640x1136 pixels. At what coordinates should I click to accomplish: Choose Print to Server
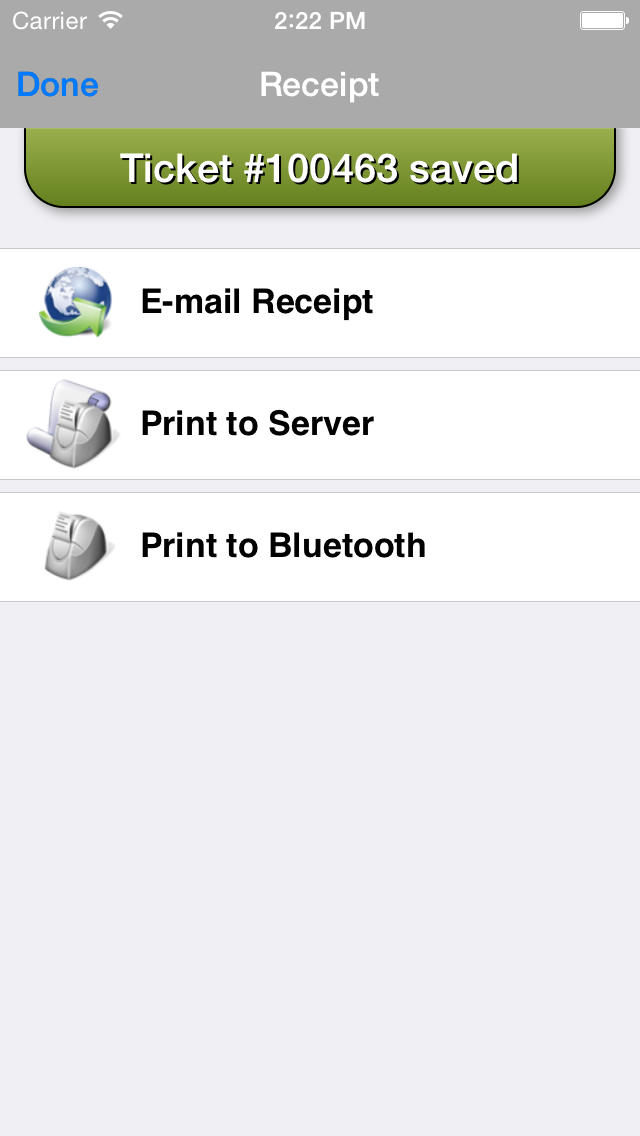coord(320,425)
